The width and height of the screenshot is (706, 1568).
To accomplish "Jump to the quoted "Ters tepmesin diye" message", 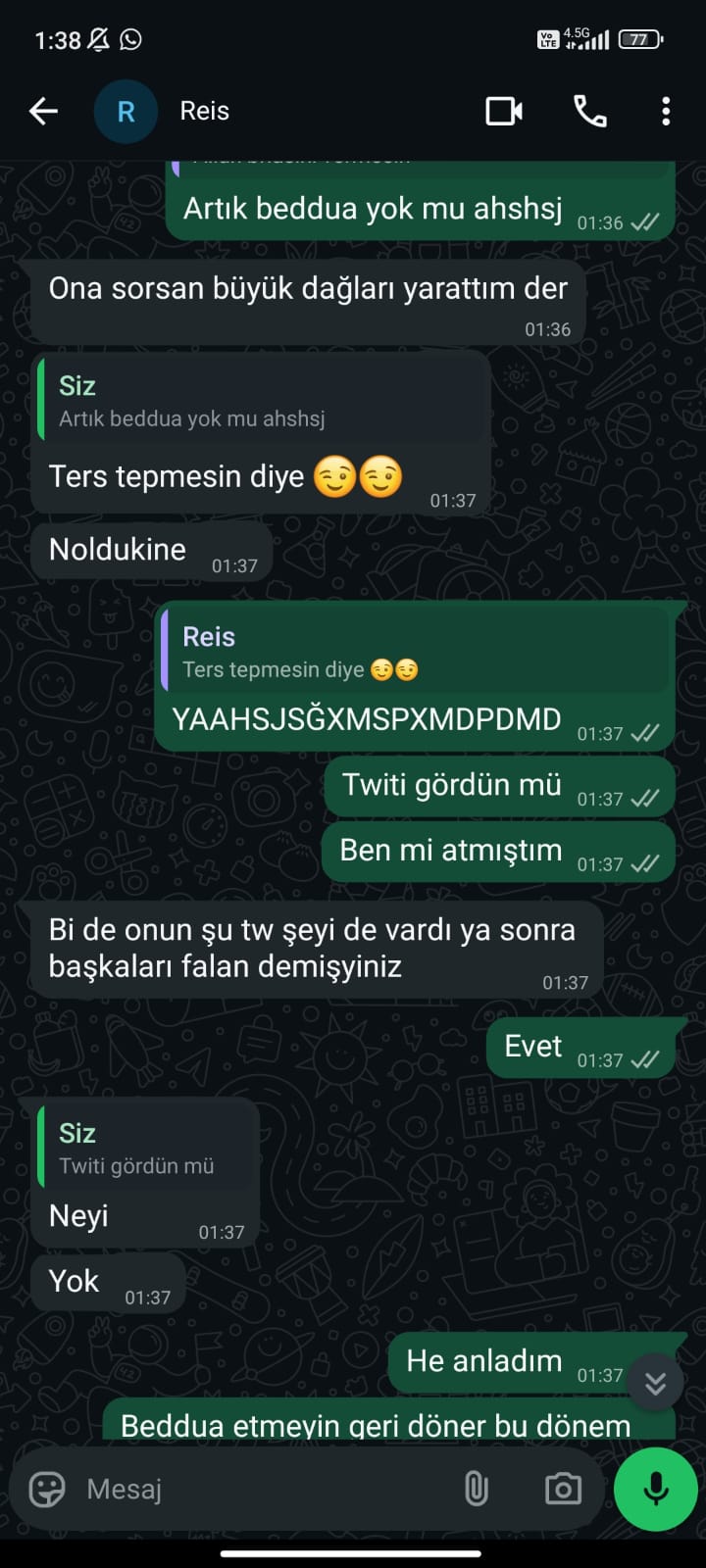I will [414, 653].
